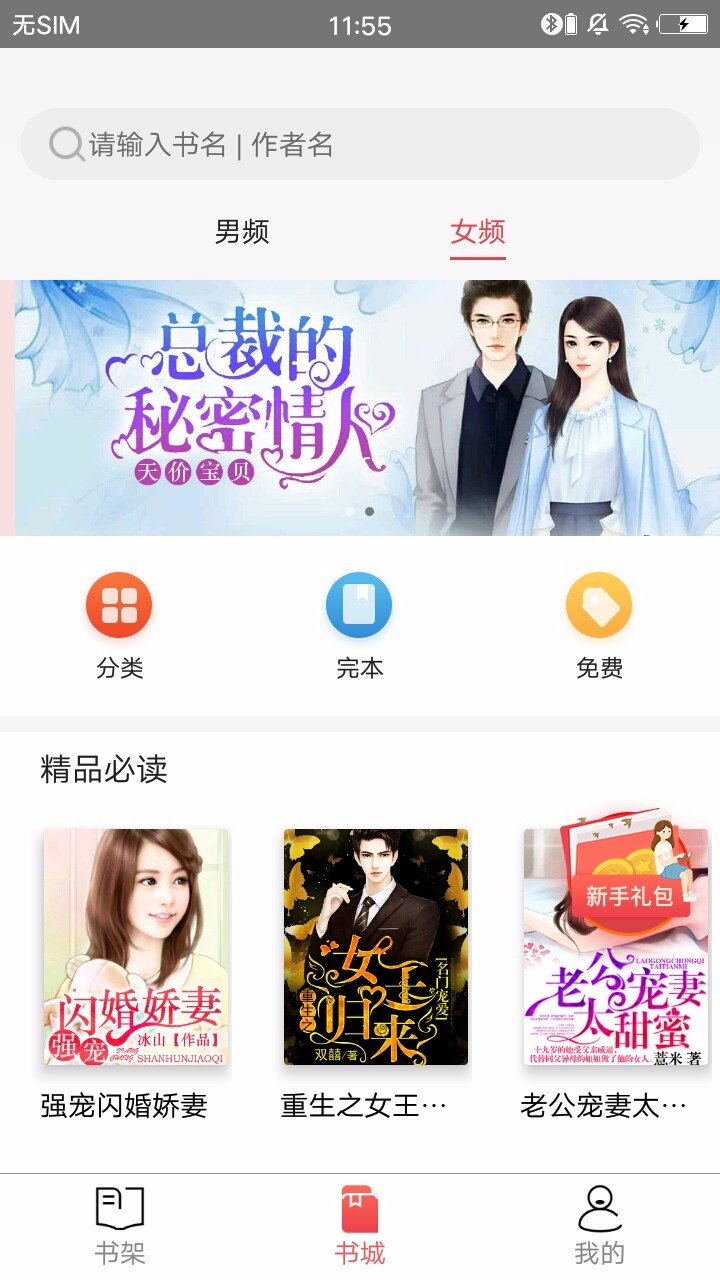Select the 书架 bookshelf icon in bottom bar
720x1280 pixels.
pos(119,1209)
